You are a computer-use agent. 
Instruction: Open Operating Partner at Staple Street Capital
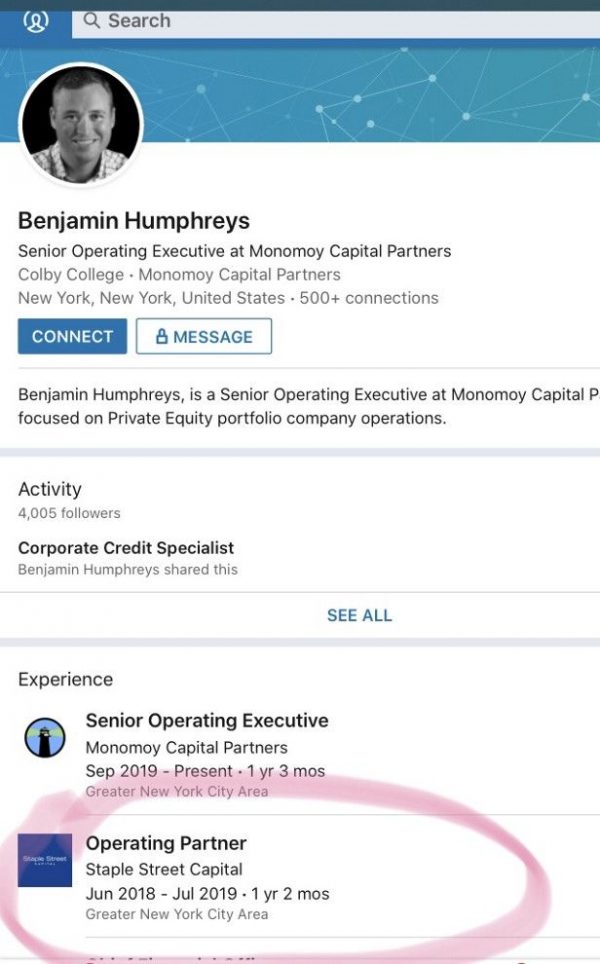166,844
